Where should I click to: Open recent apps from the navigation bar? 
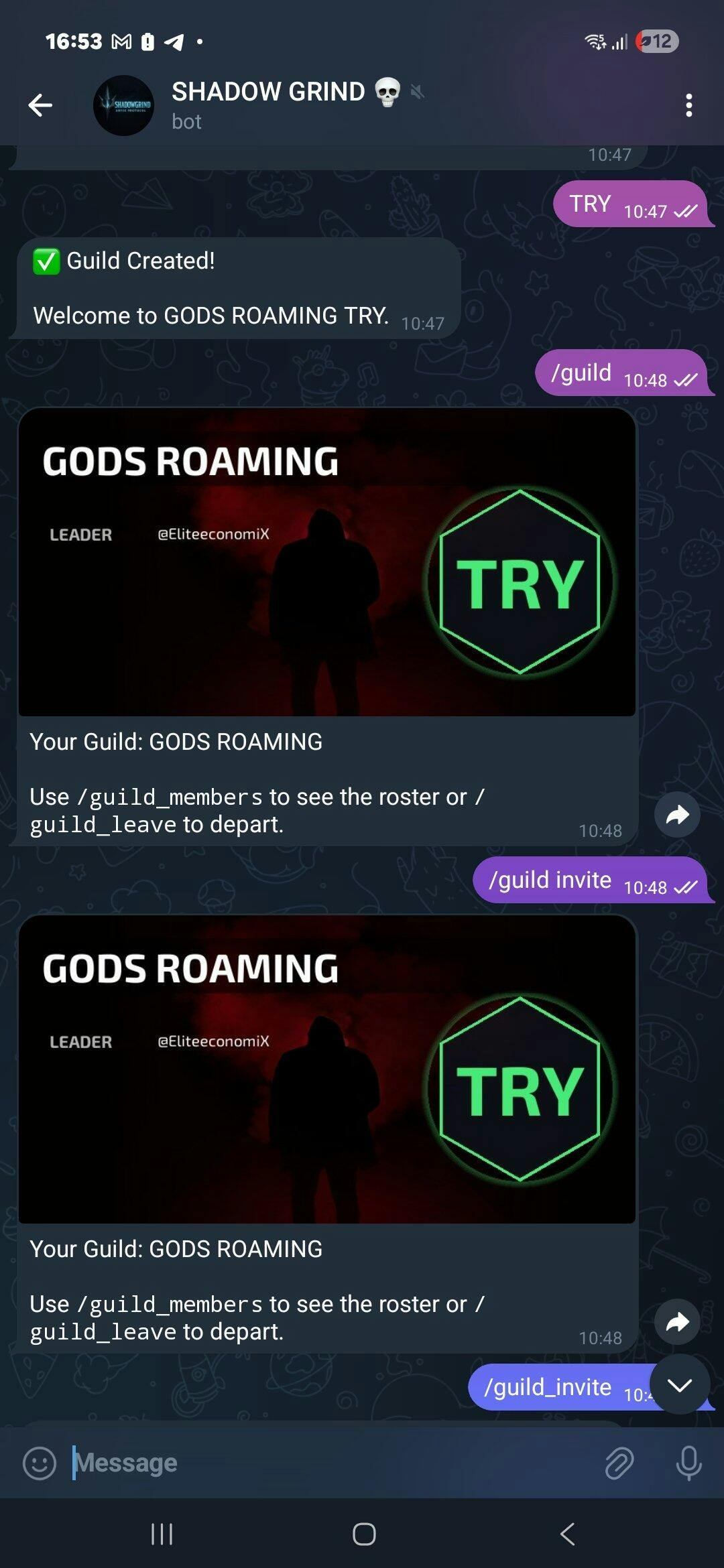(x=162, y=1534)
